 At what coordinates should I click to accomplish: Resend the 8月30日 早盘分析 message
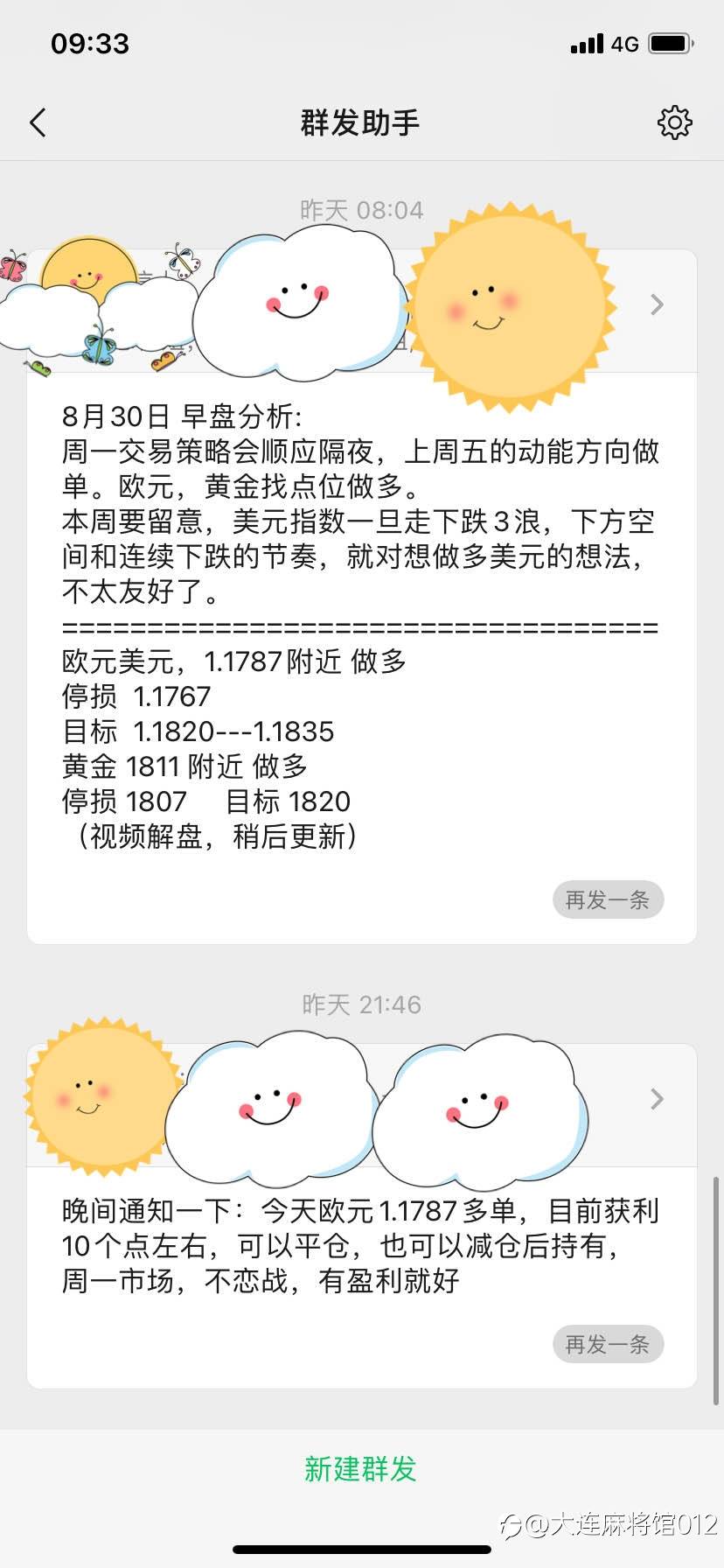coord(608,899)
